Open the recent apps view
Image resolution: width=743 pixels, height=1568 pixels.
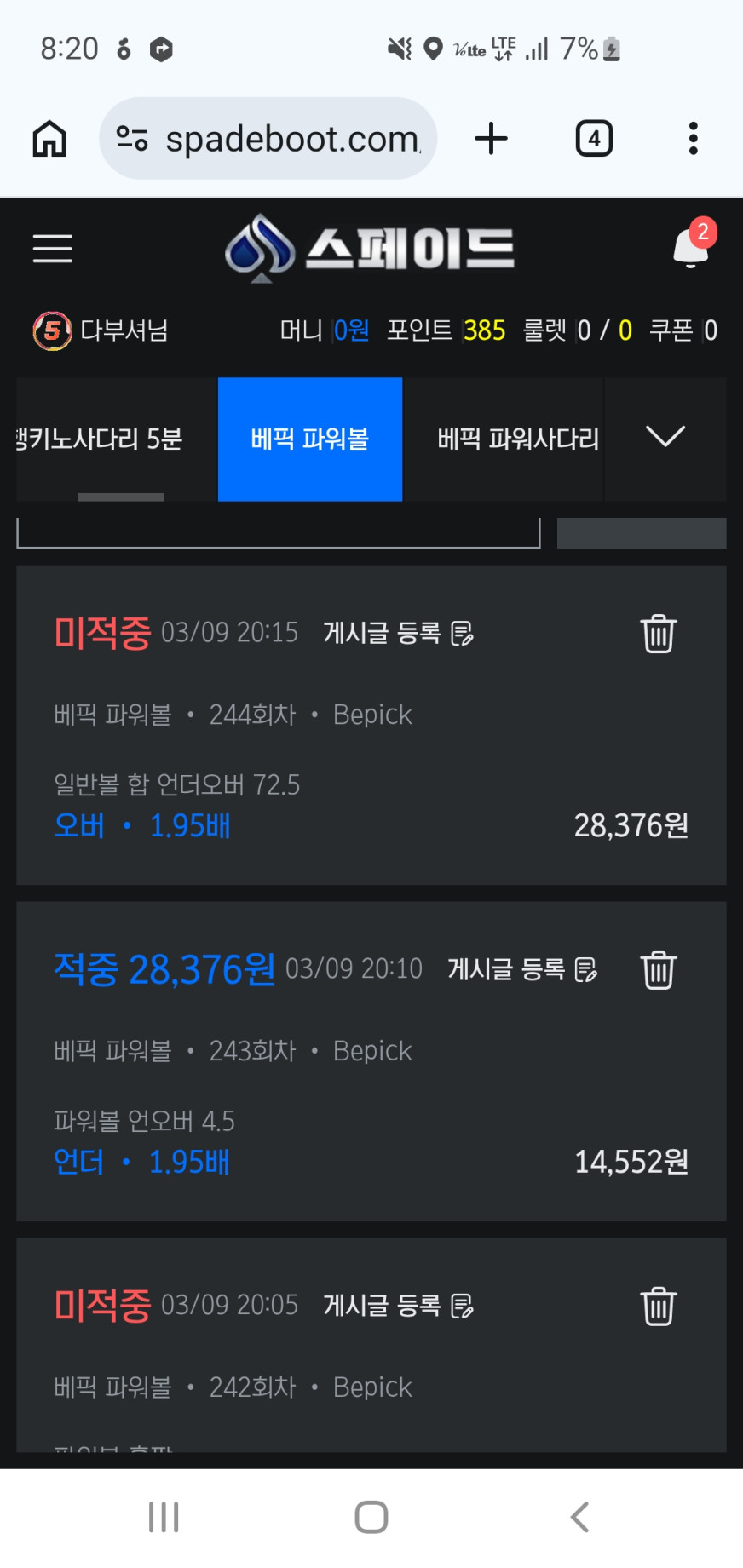(164, 1517)
